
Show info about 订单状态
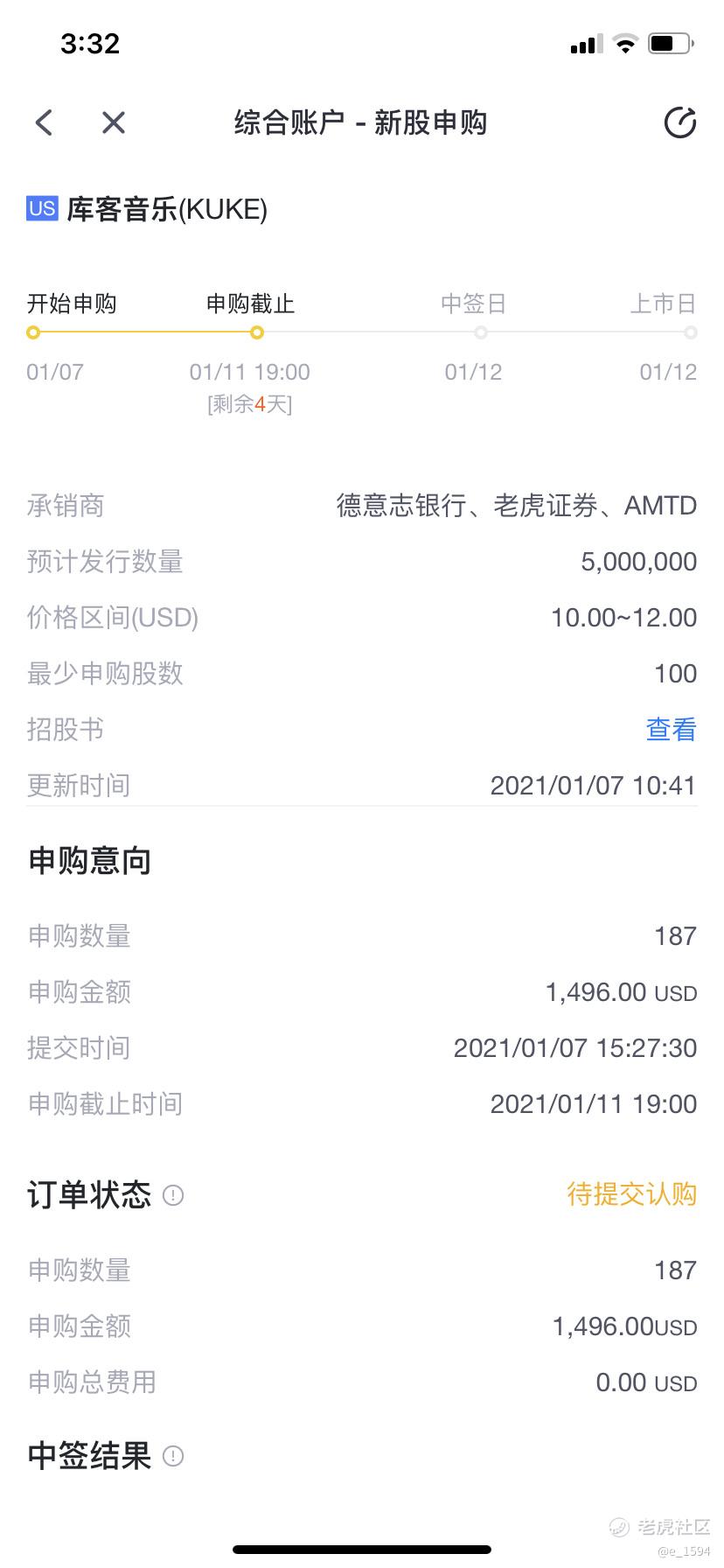(x=173, y=1195)
